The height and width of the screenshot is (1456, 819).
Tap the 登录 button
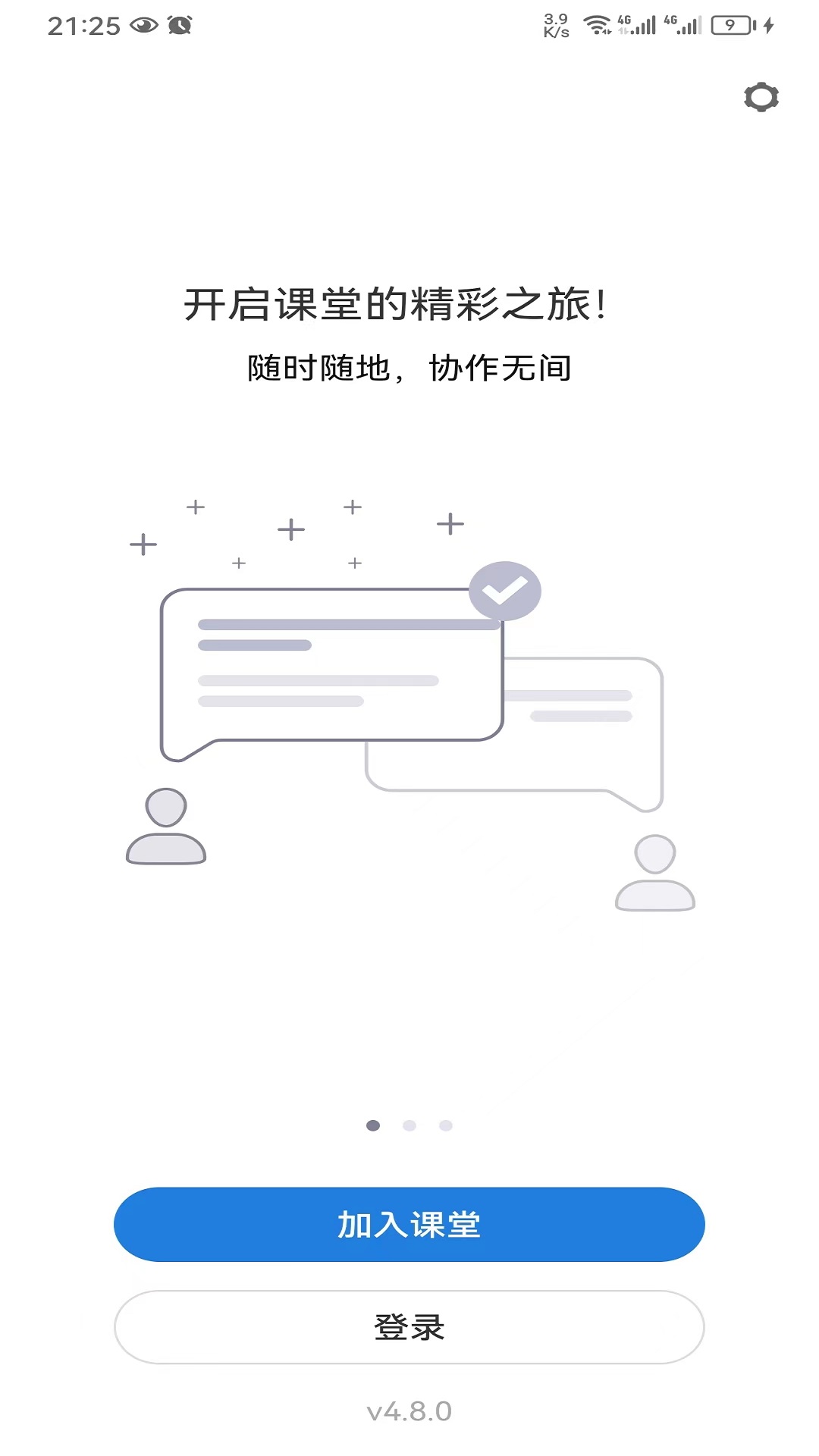point(409,1327)
